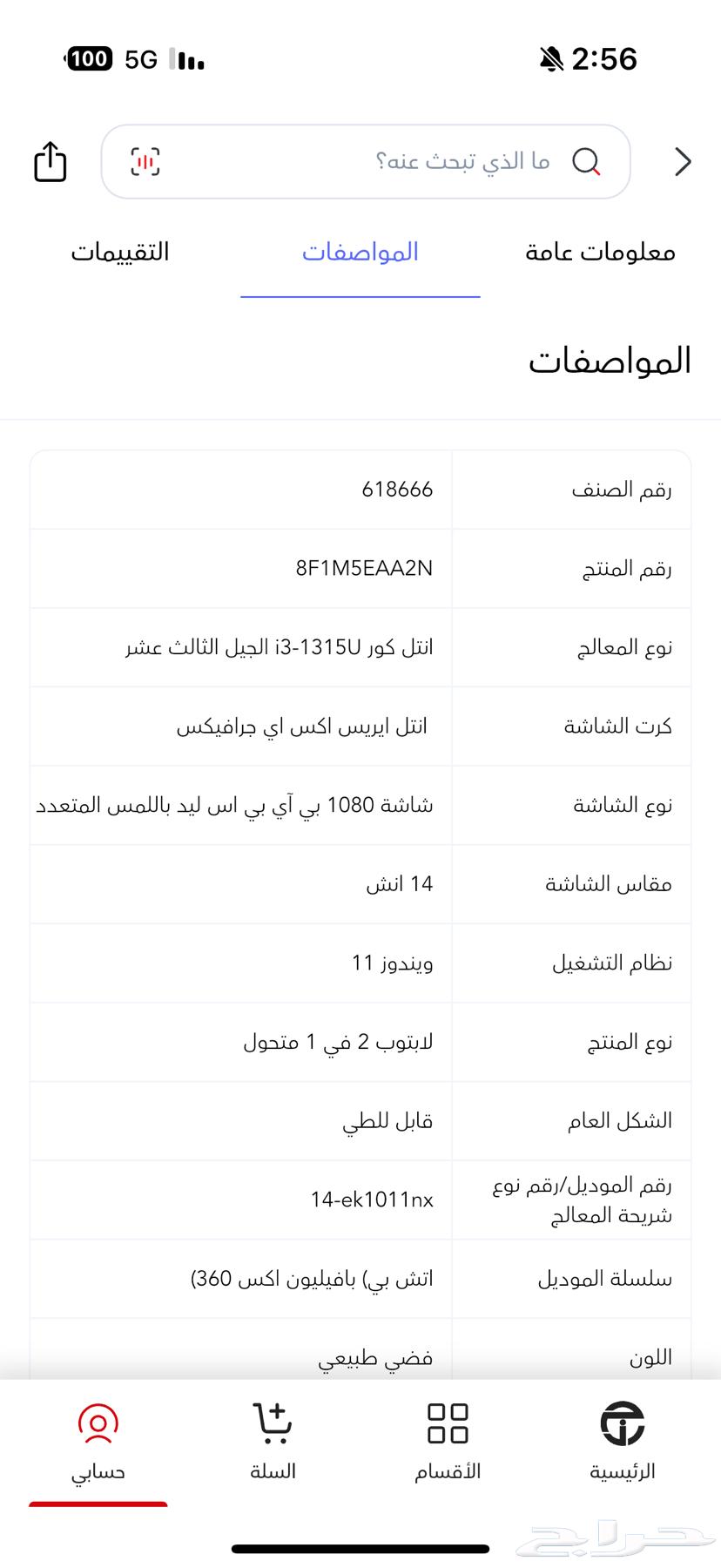Tap the back chevron arrow
721x1568 pixels.
683,162
